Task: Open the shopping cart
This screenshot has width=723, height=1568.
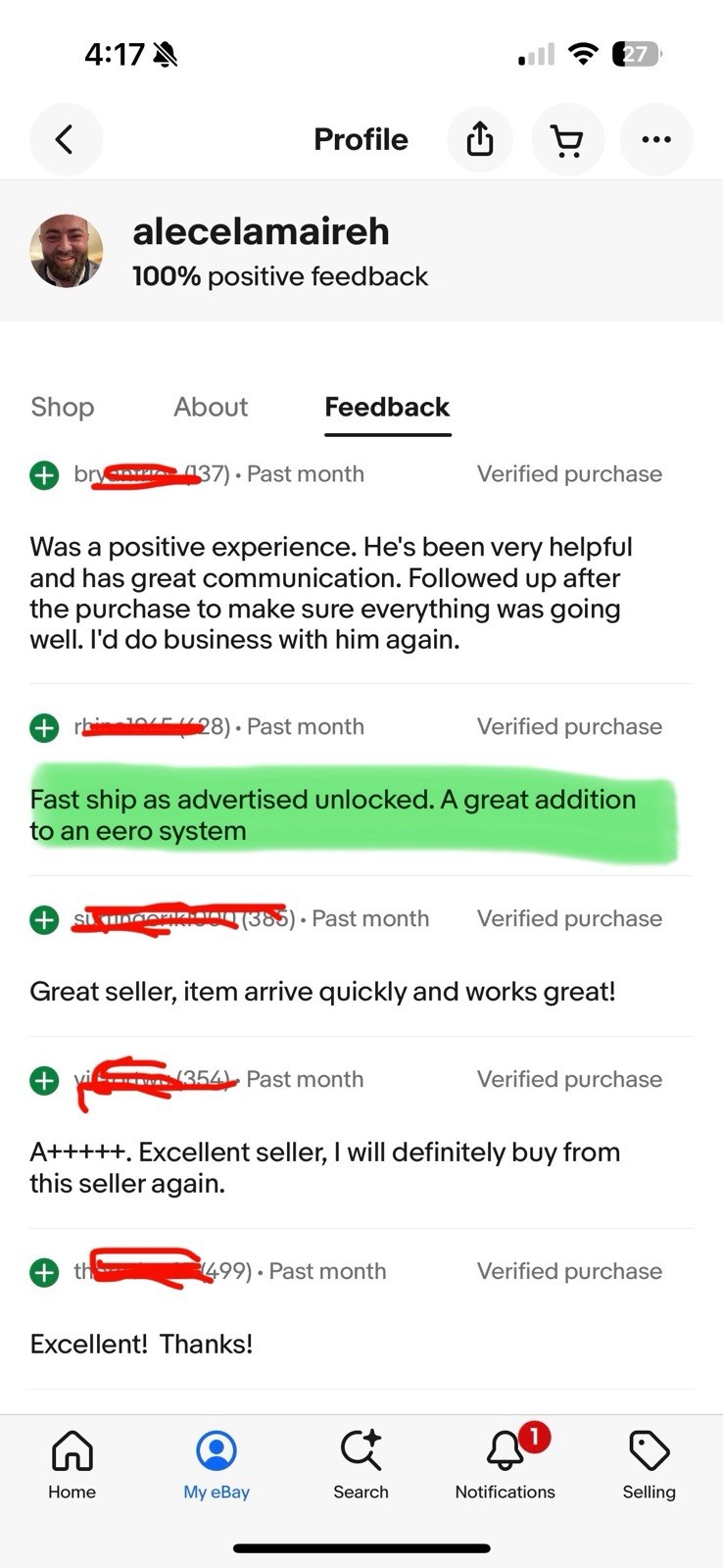Action: pyautogui.click(x=566, y=139)
